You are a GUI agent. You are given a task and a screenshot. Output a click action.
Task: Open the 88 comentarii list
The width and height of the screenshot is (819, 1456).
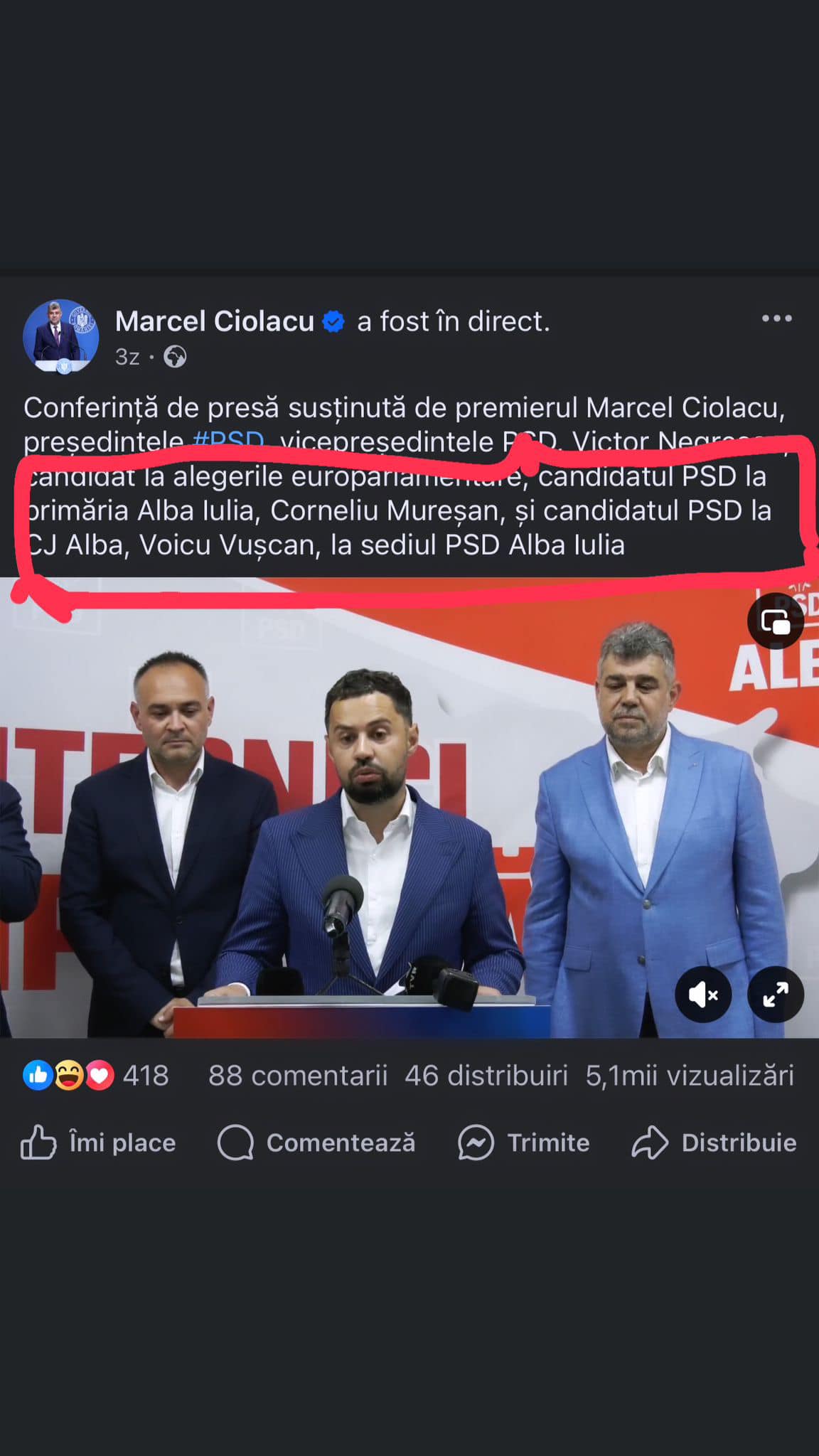click(297, 1076)
